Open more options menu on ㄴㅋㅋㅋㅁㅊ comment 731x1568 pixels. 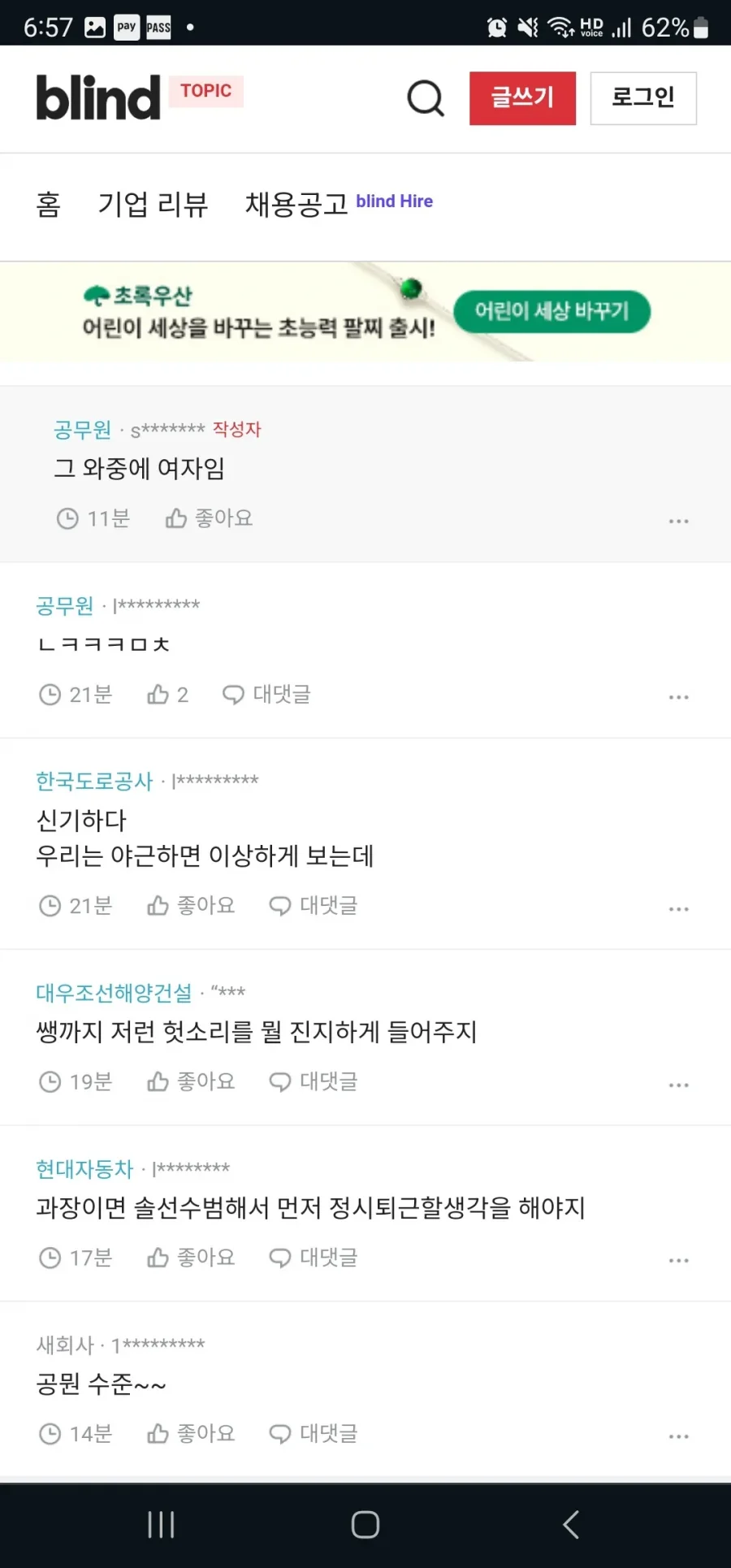pyautogui.click(x=679, y=697)
